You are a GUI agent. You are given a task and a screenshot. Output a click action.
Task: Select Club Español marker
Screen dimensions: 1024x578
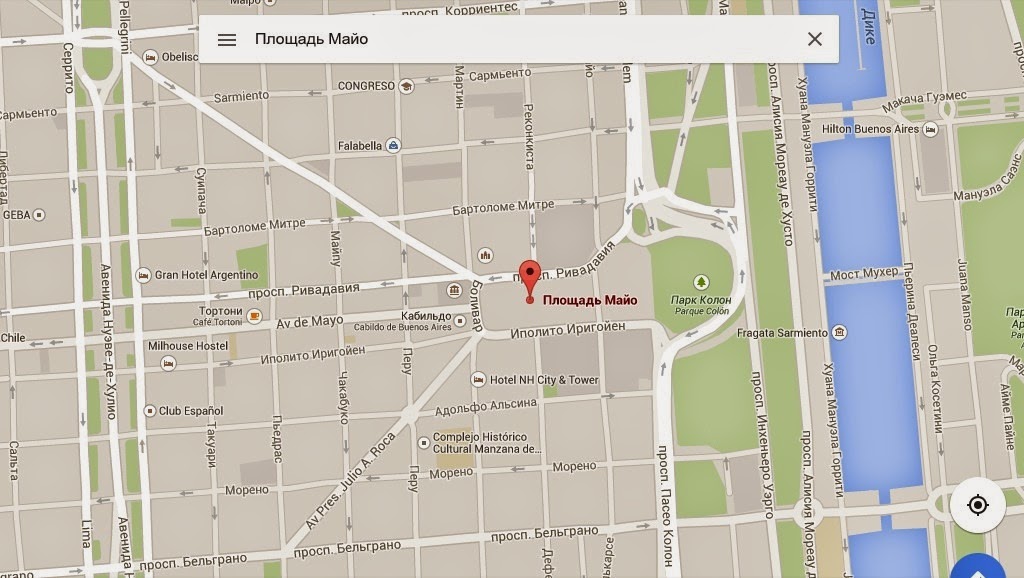pyautogui.click(x=149, y=411)
